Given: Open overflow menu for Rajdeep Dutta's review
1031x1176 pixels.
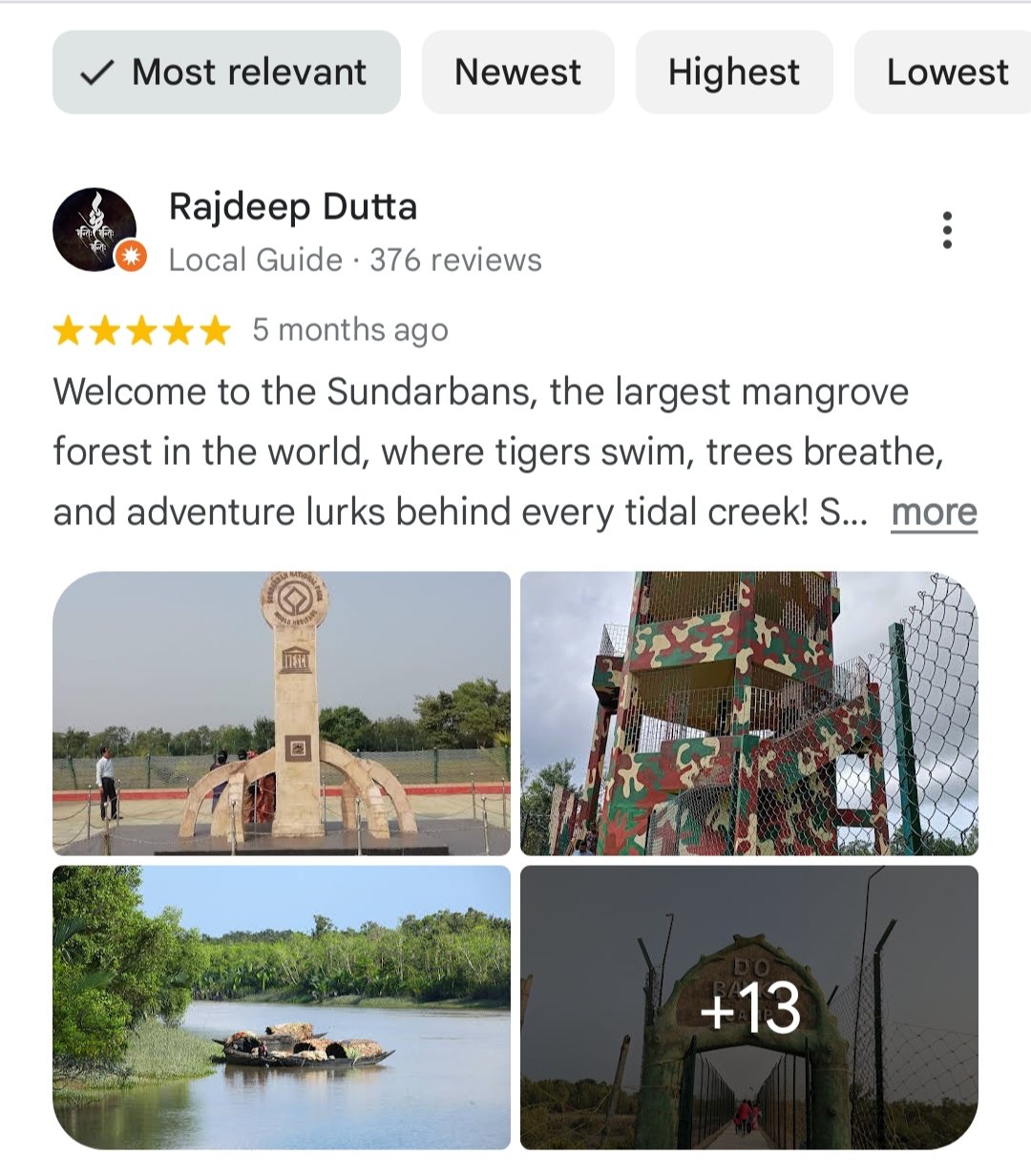Looking at the screenshot, I should point(946,230).
